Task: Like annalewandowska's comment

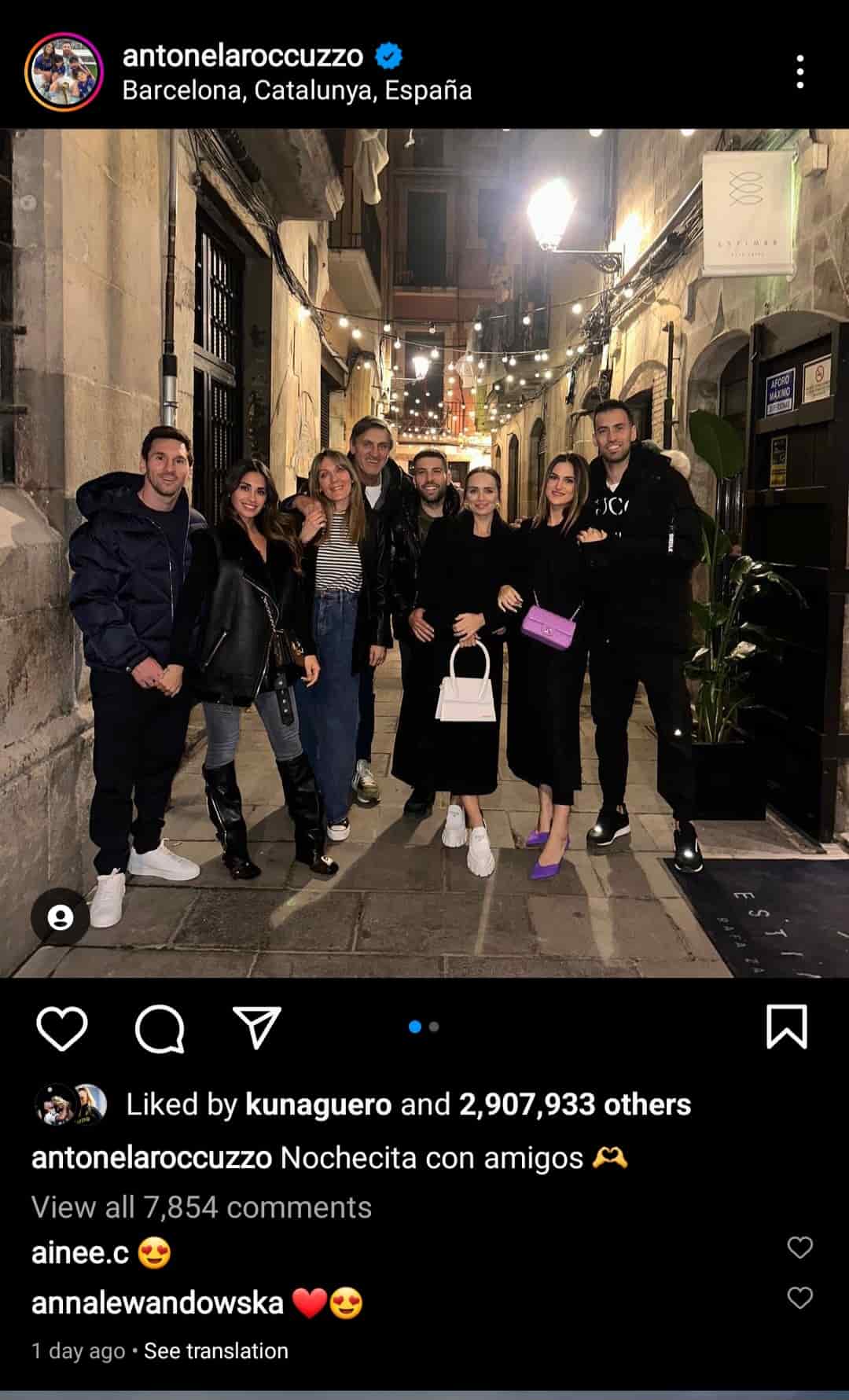Action: (x=799, y=1298)
